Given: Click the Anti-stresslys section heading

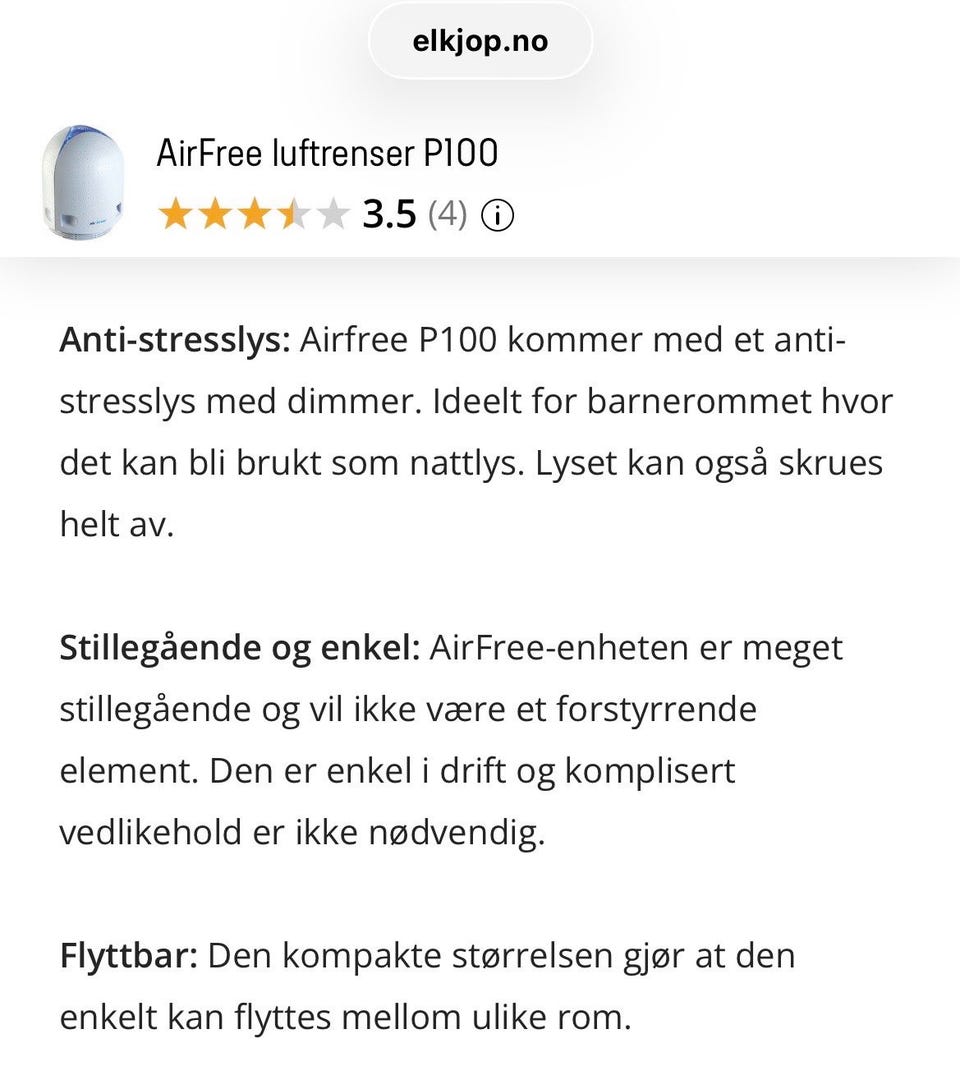Looking at the screenshot, I should (173, 339).
